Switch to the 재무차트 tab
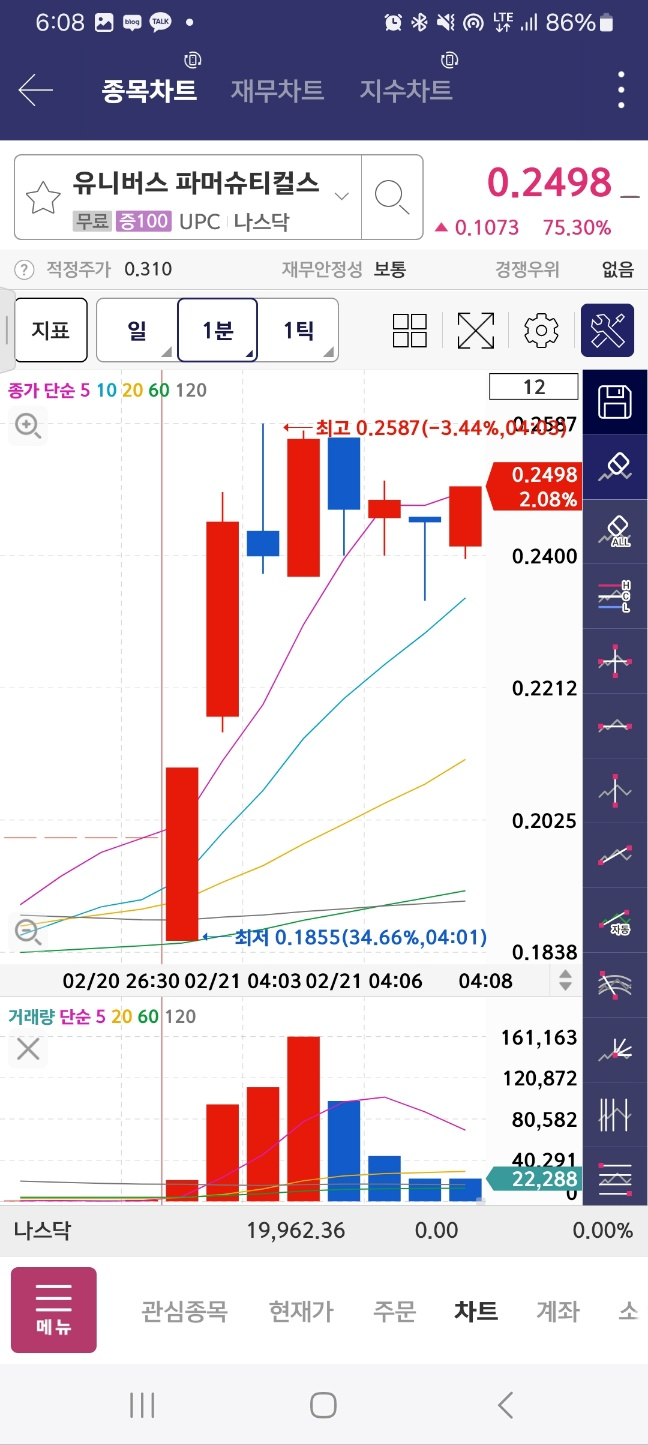This screenshot has width=648, height=1445. click(277, 91)
